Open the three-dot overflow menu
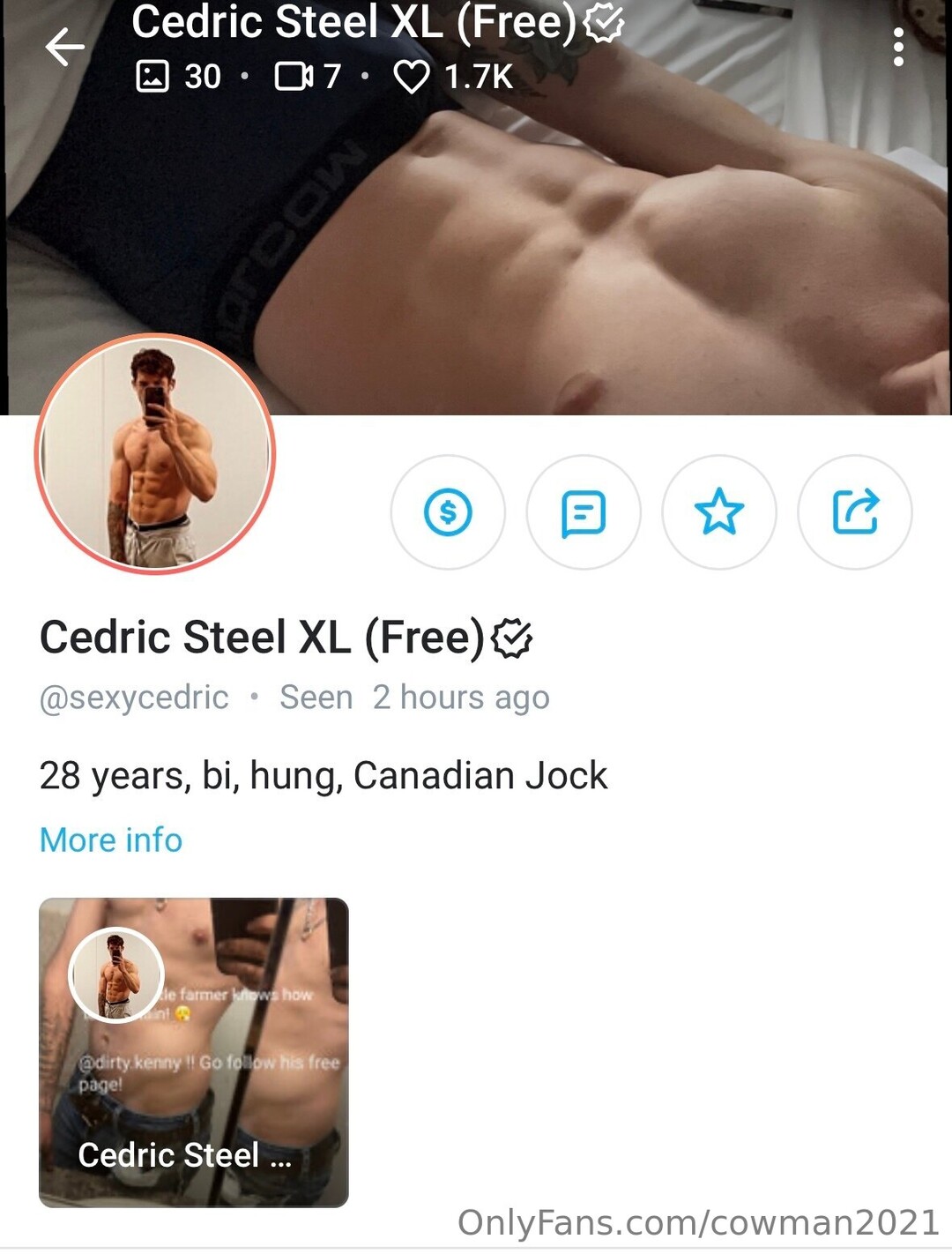 [x=897, y=47]
